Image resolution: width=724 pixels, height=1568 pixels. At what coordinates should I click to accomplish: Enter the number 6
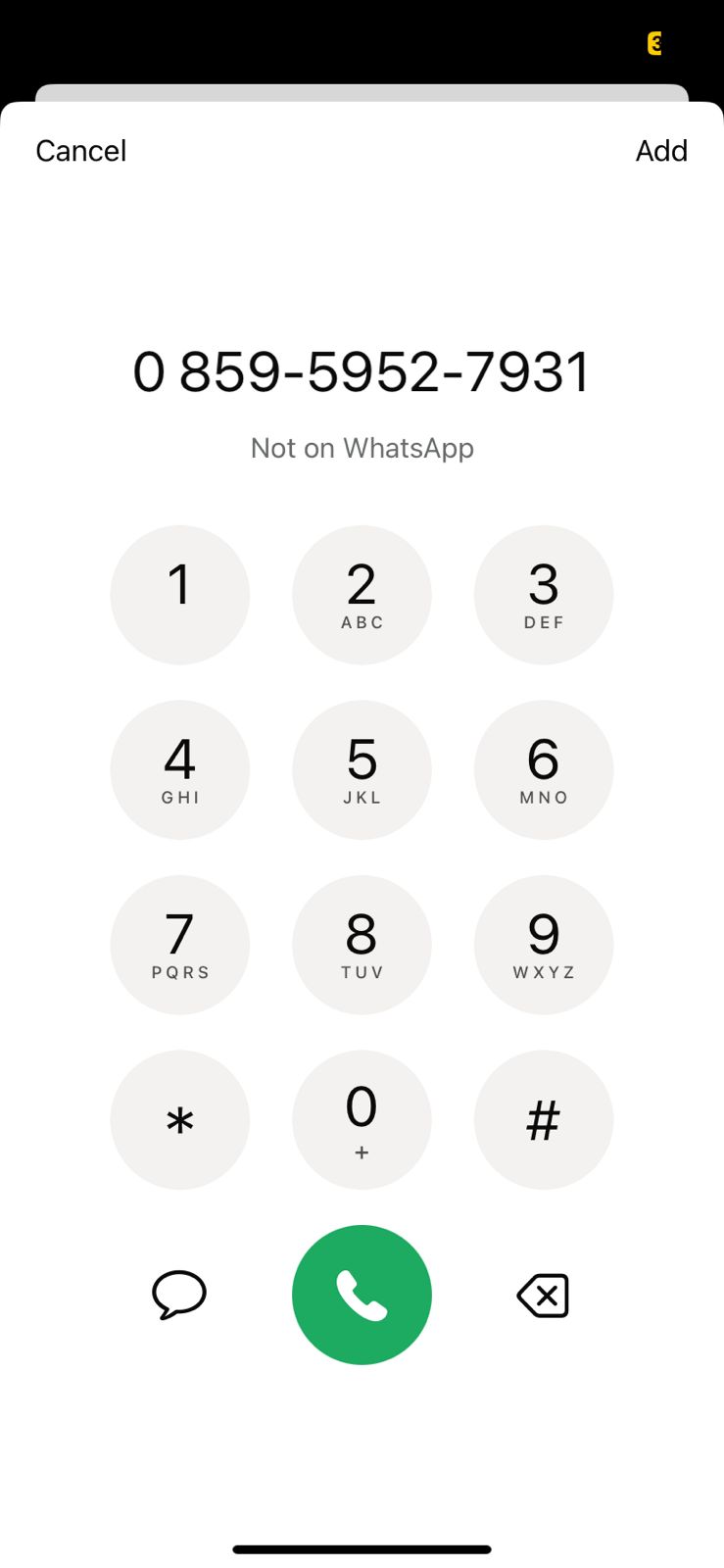(544, 769)
